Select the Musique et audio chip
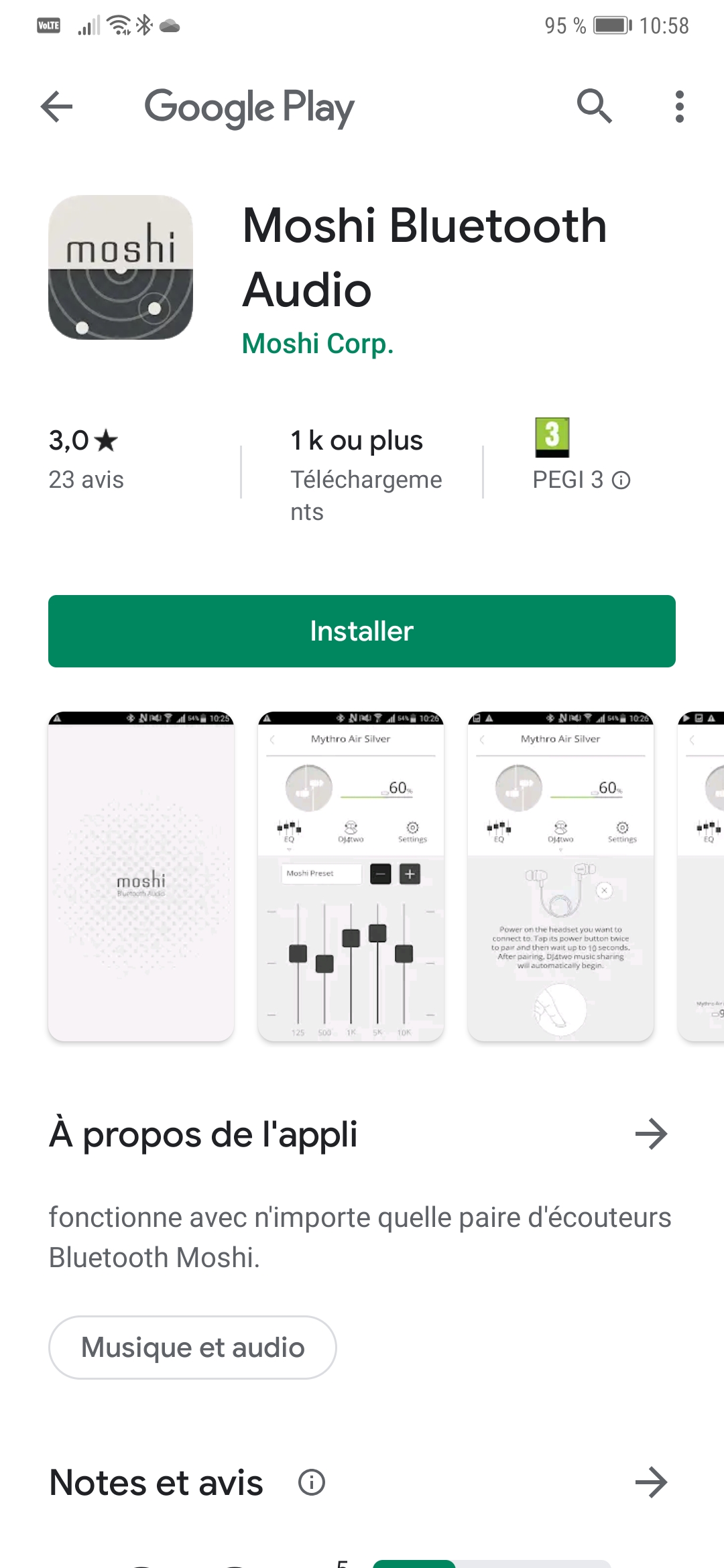The height and width of the screenshot is (1568, 724). (x=192, y=1348)
